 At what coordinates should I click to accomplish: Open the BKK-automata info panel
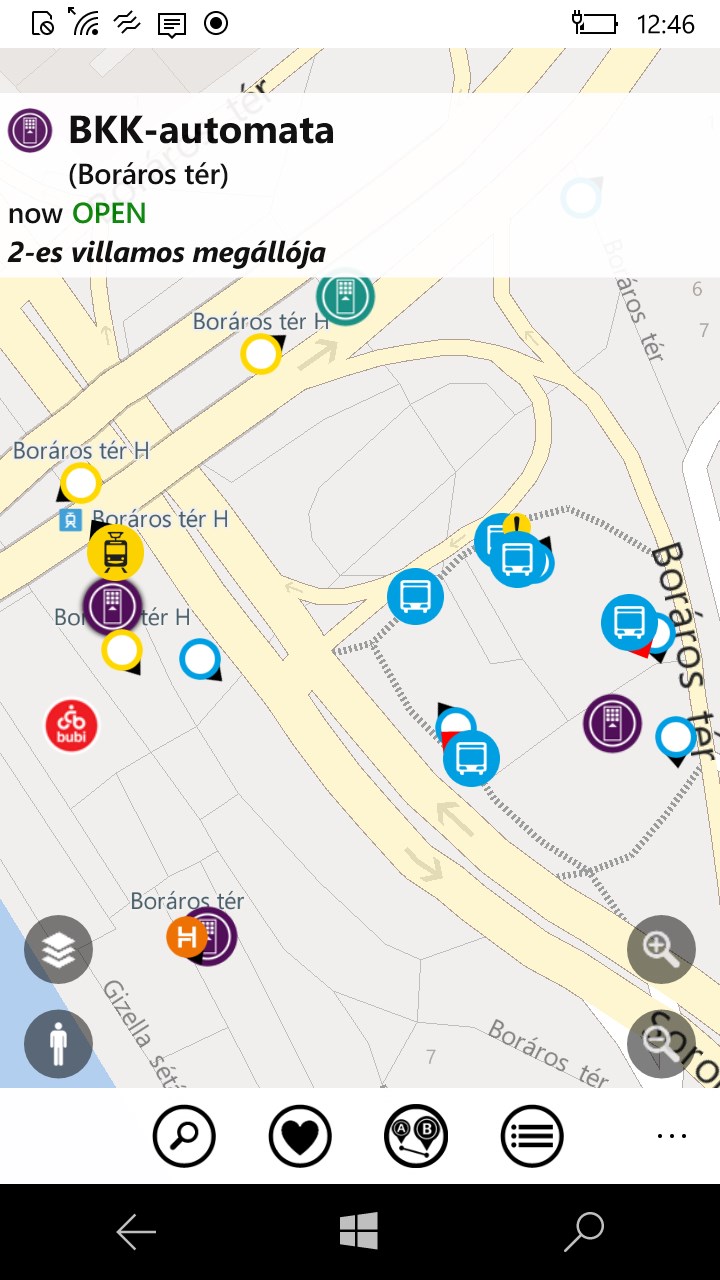pos(200,185)
